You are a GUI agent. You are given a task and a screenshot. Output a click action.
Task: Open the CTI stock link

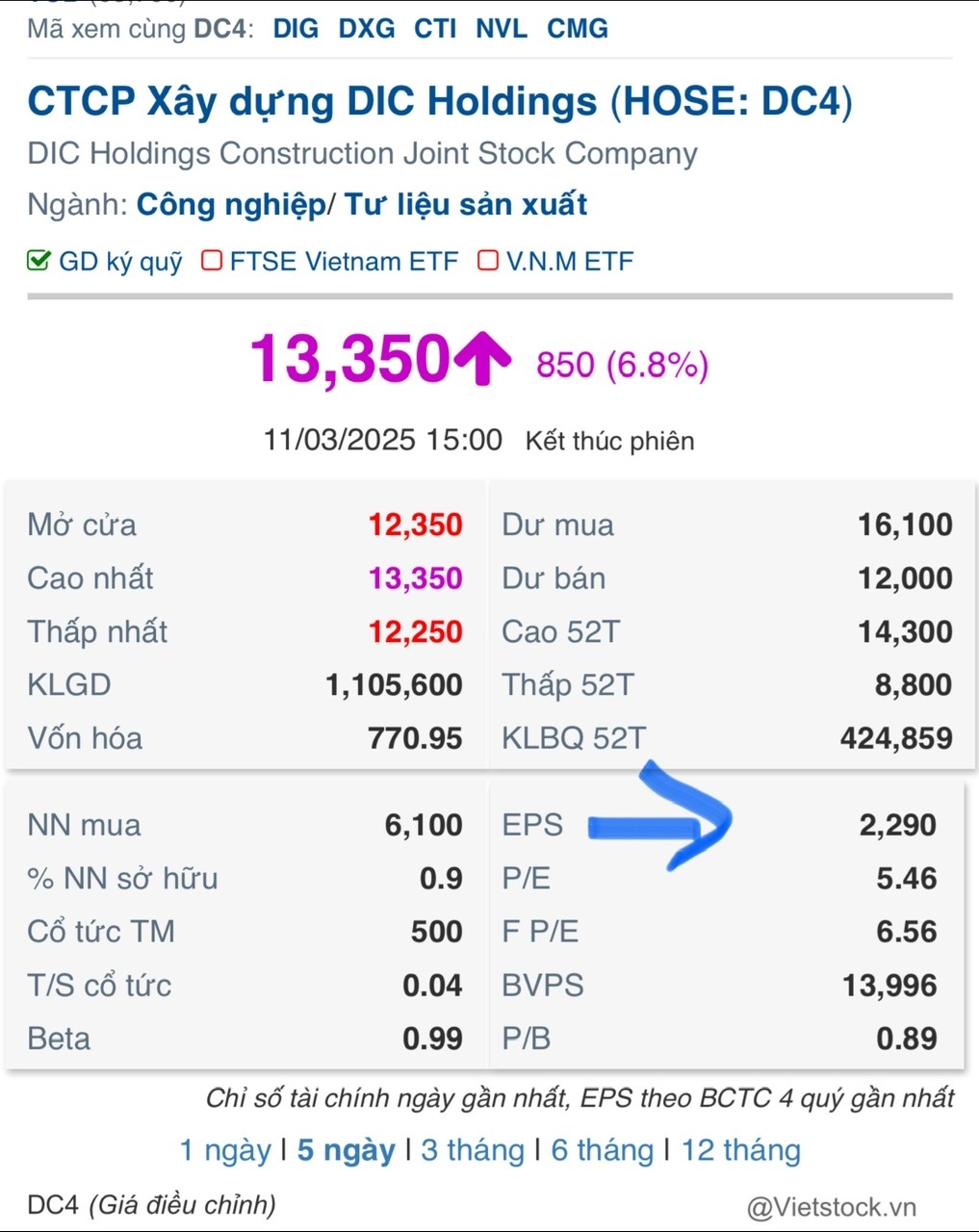pyautogui.click(x=435, y=29)
